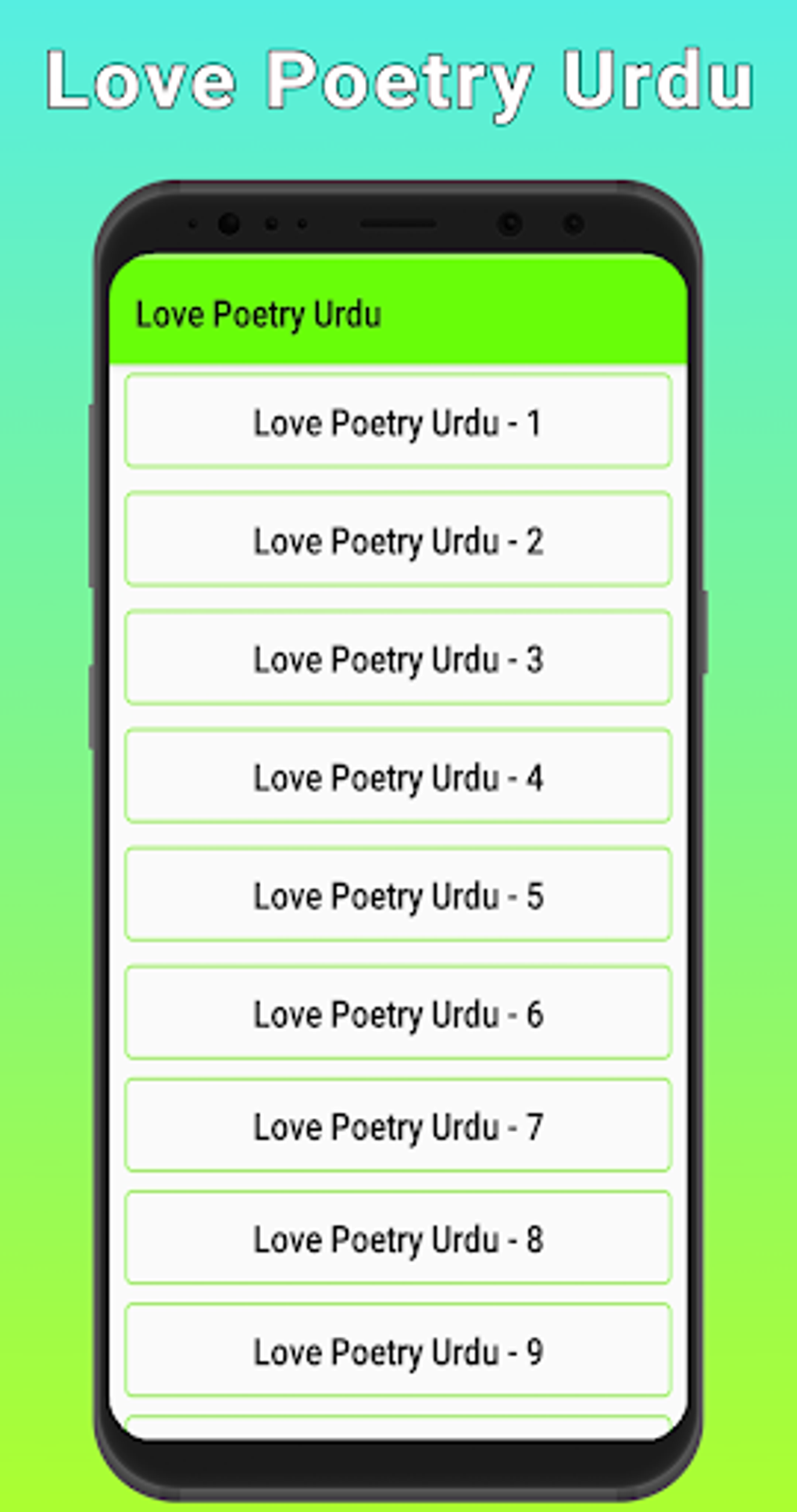Click the Love Poetry Urdu app bar title
The height and width of the screenshot is (1512, 797).
pyautogui.click(x=258, y=315)
